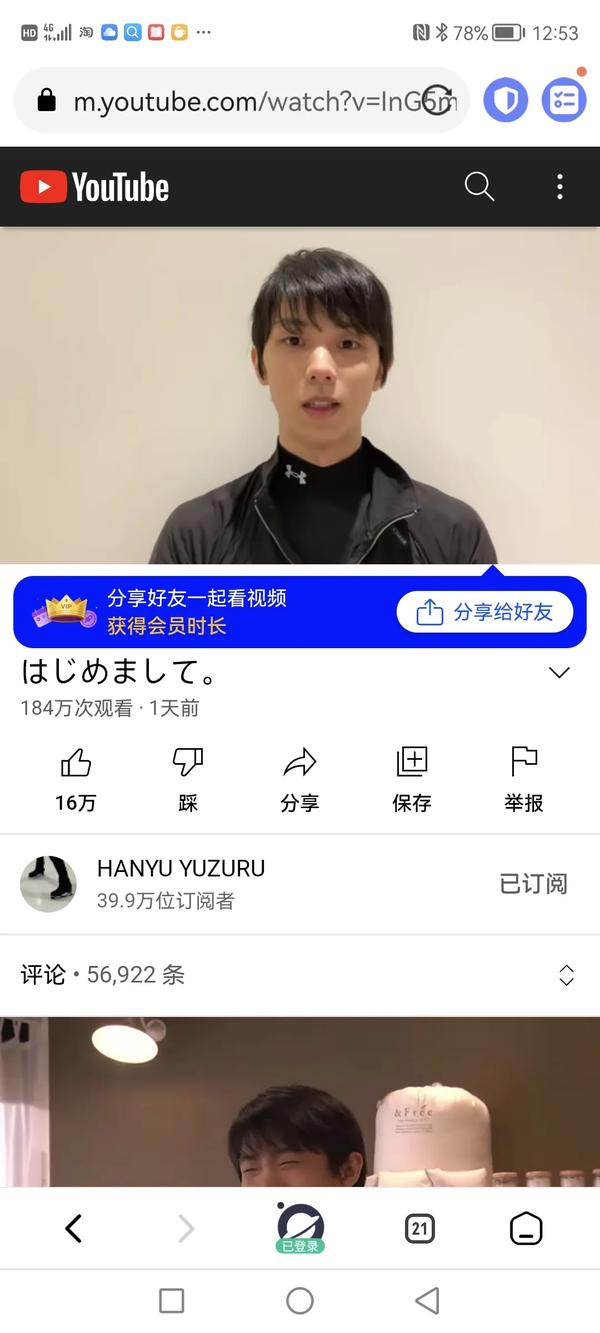This screenshot has width=600, height=1333.
Task: Reload the page with refresh icon
Action: tap(437, 100)
